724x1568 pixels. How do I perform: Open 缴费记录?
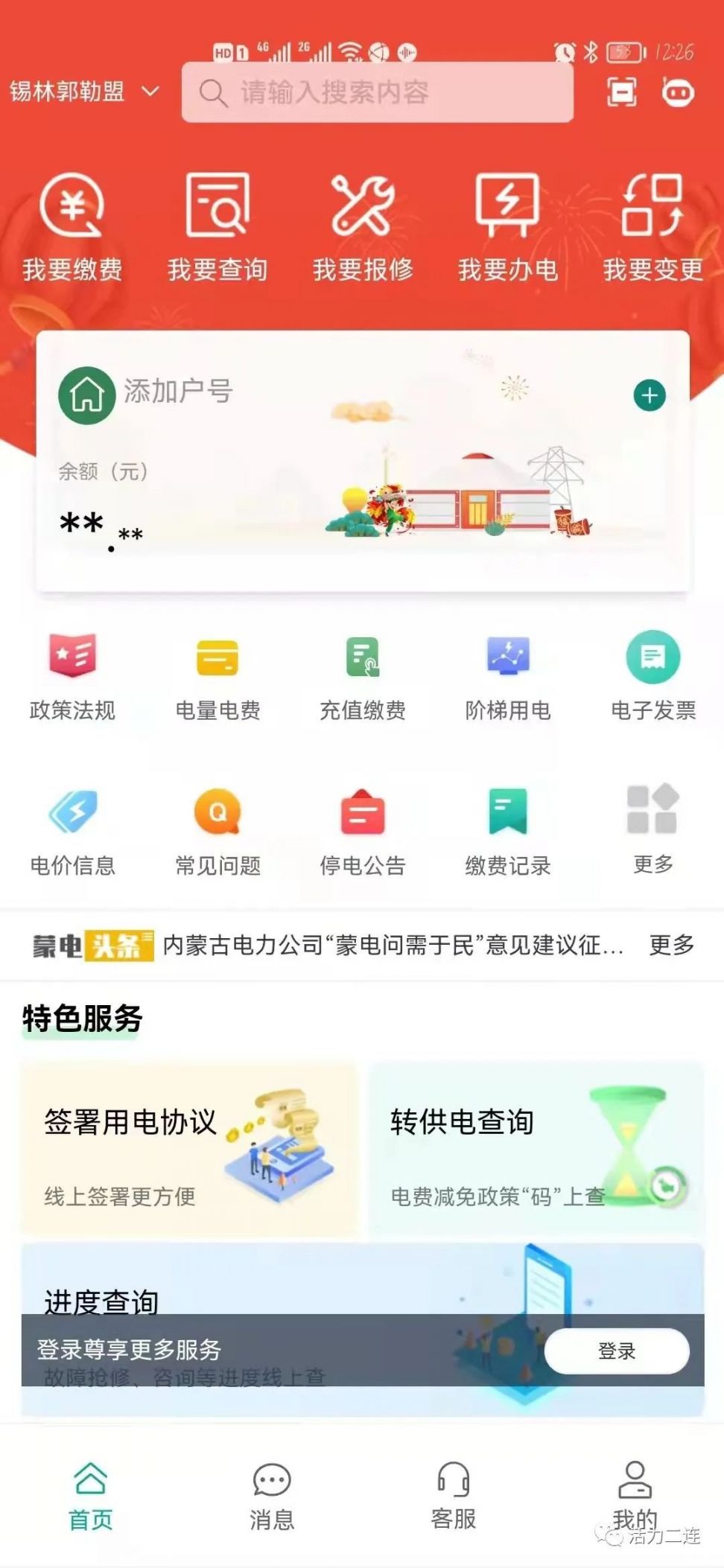(508, 831)
